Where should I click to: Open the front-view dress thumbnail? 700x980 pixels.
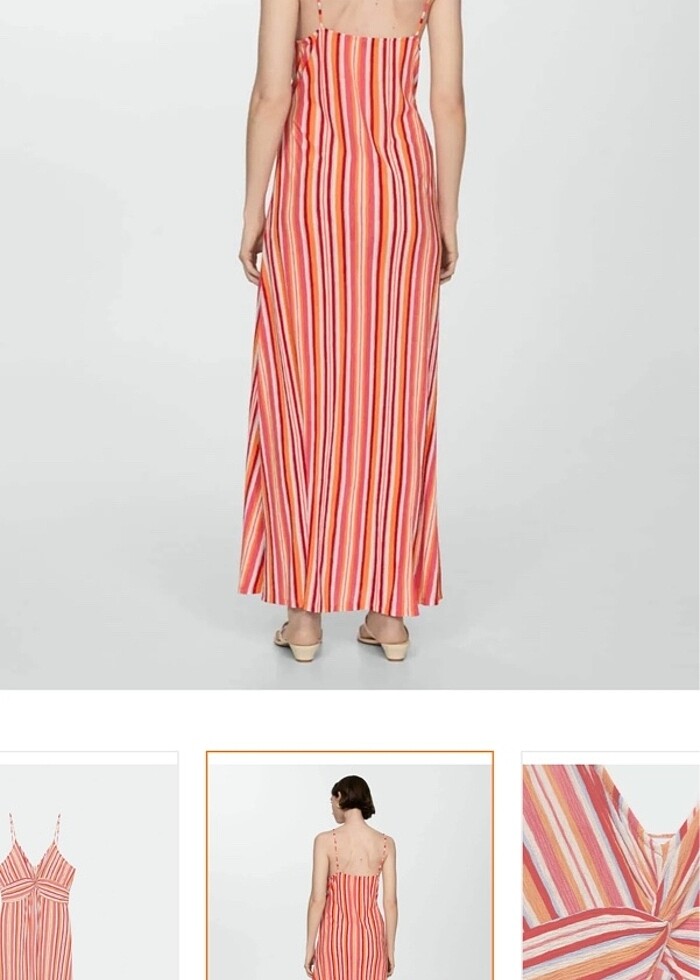coord(88,868)
